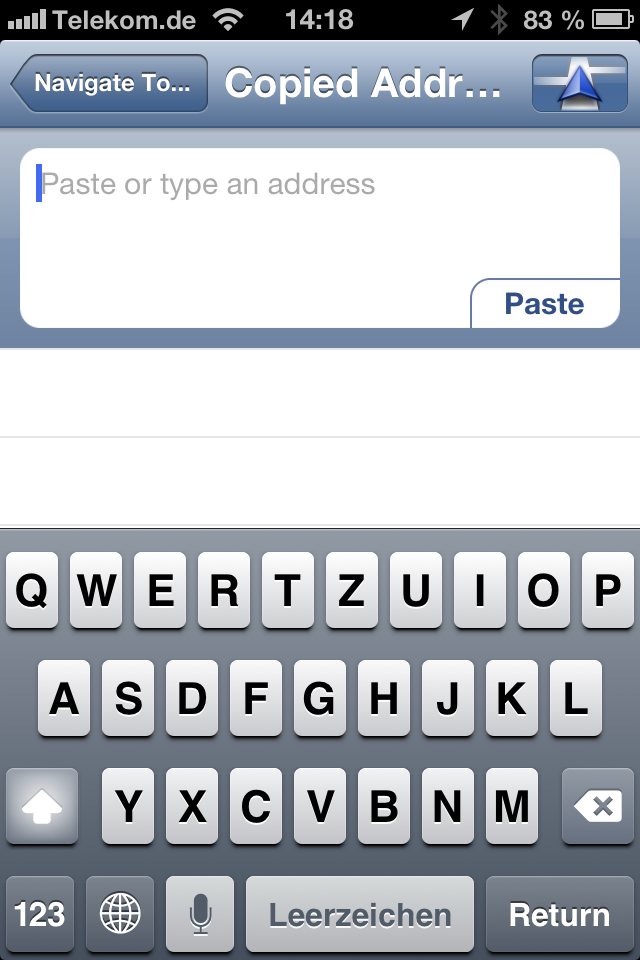Tap the dictation microphone key
The width and height of the screenshot is (640, 960).
pos(201,914)
